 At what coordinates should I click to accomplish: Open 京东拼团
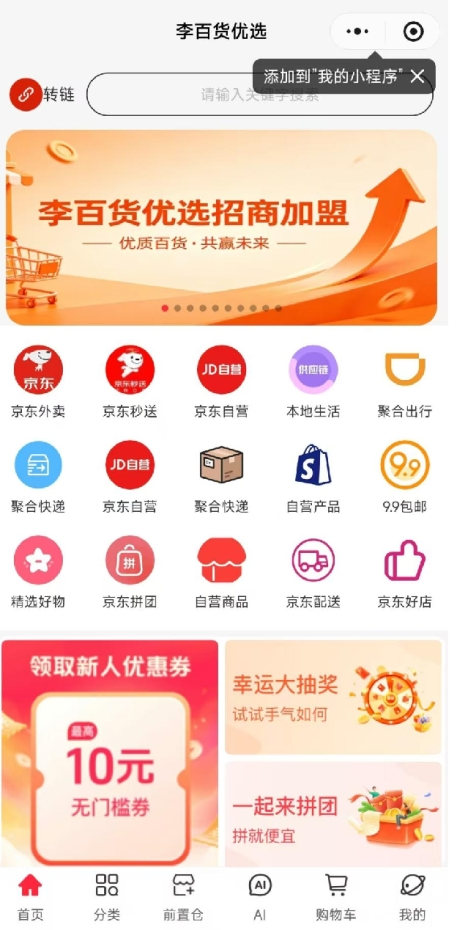(130, 572)
